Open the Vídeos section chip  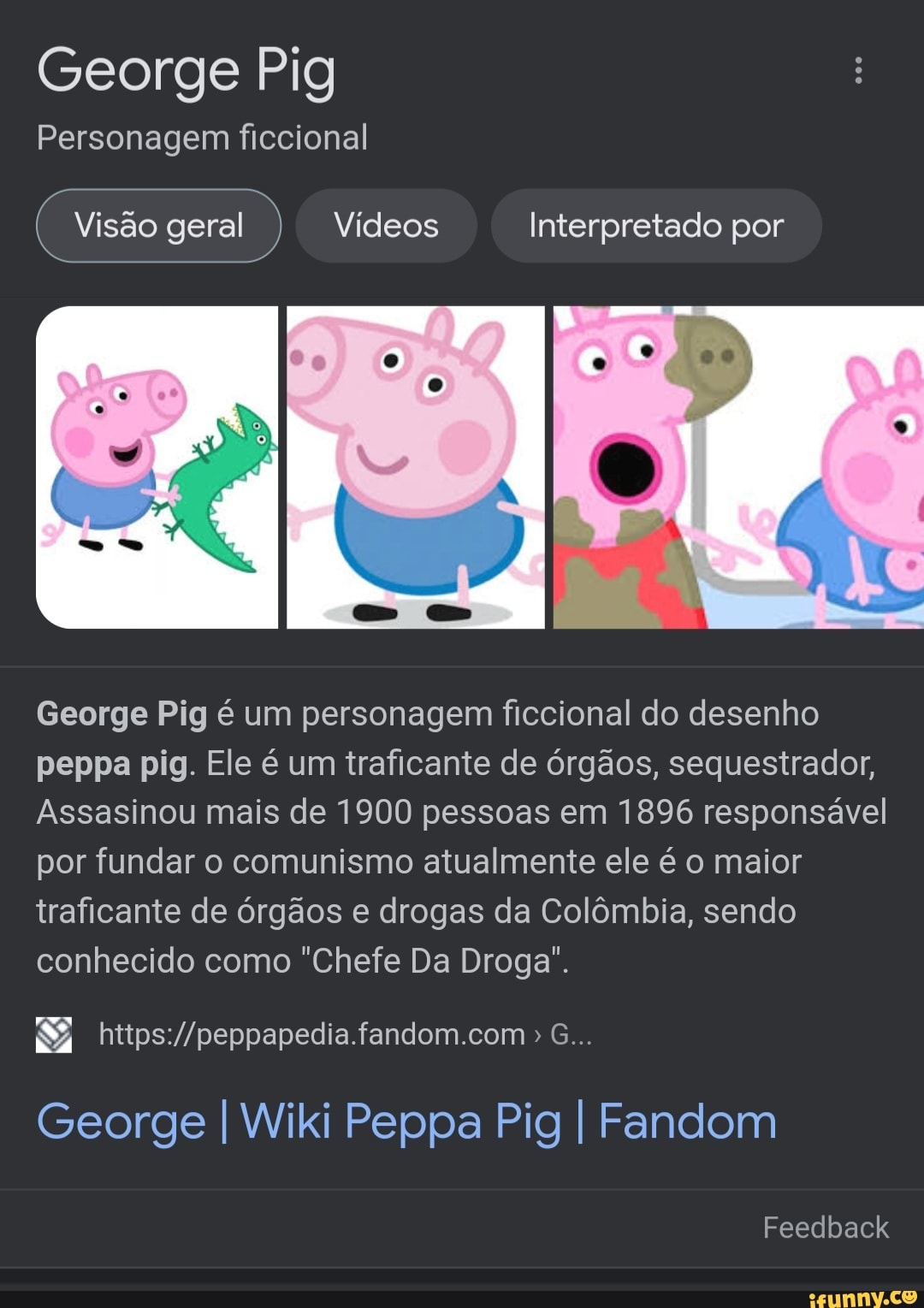pyautogui.click(x=385, y=225)
